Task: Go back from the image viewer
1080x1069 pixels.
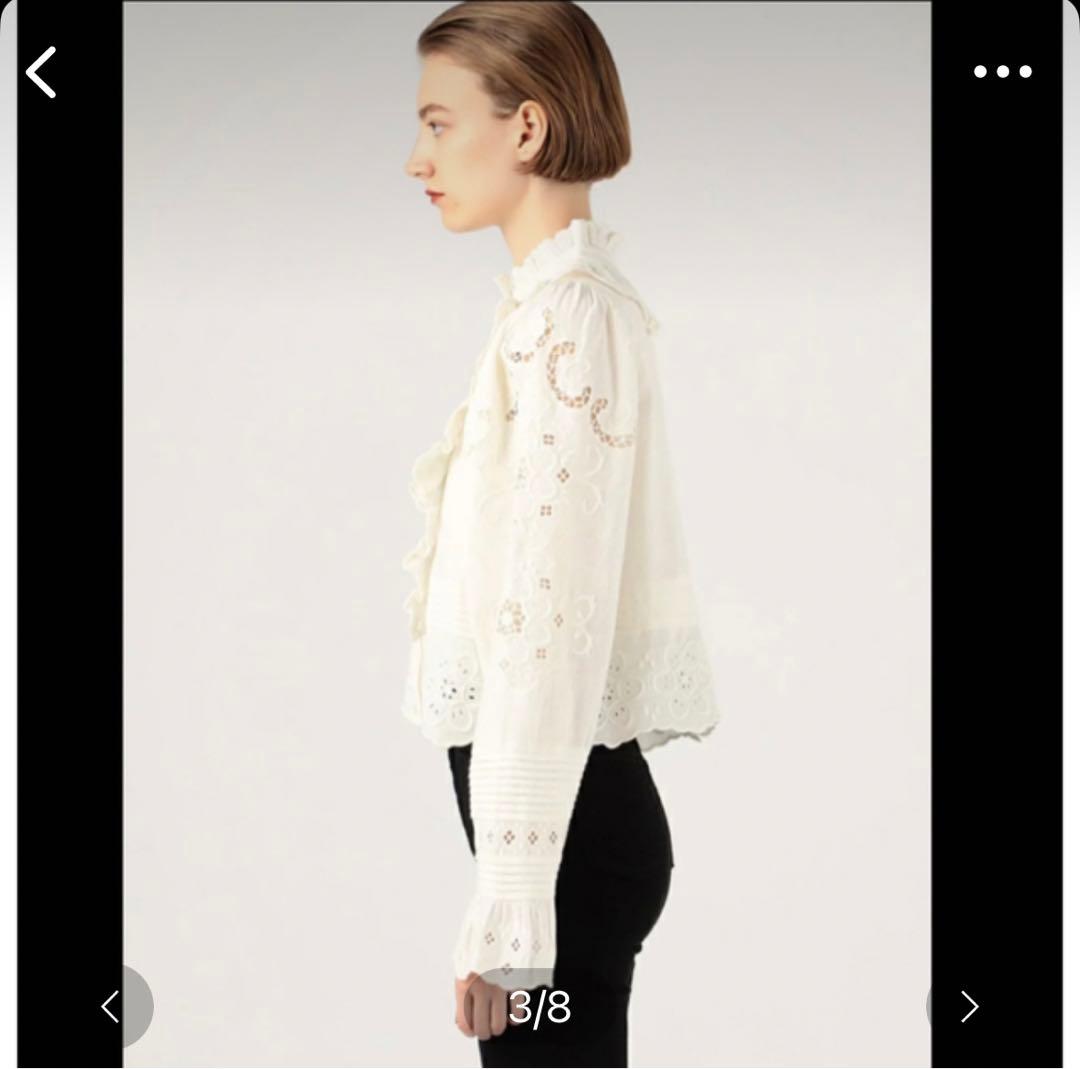Action: click(42, 72)
